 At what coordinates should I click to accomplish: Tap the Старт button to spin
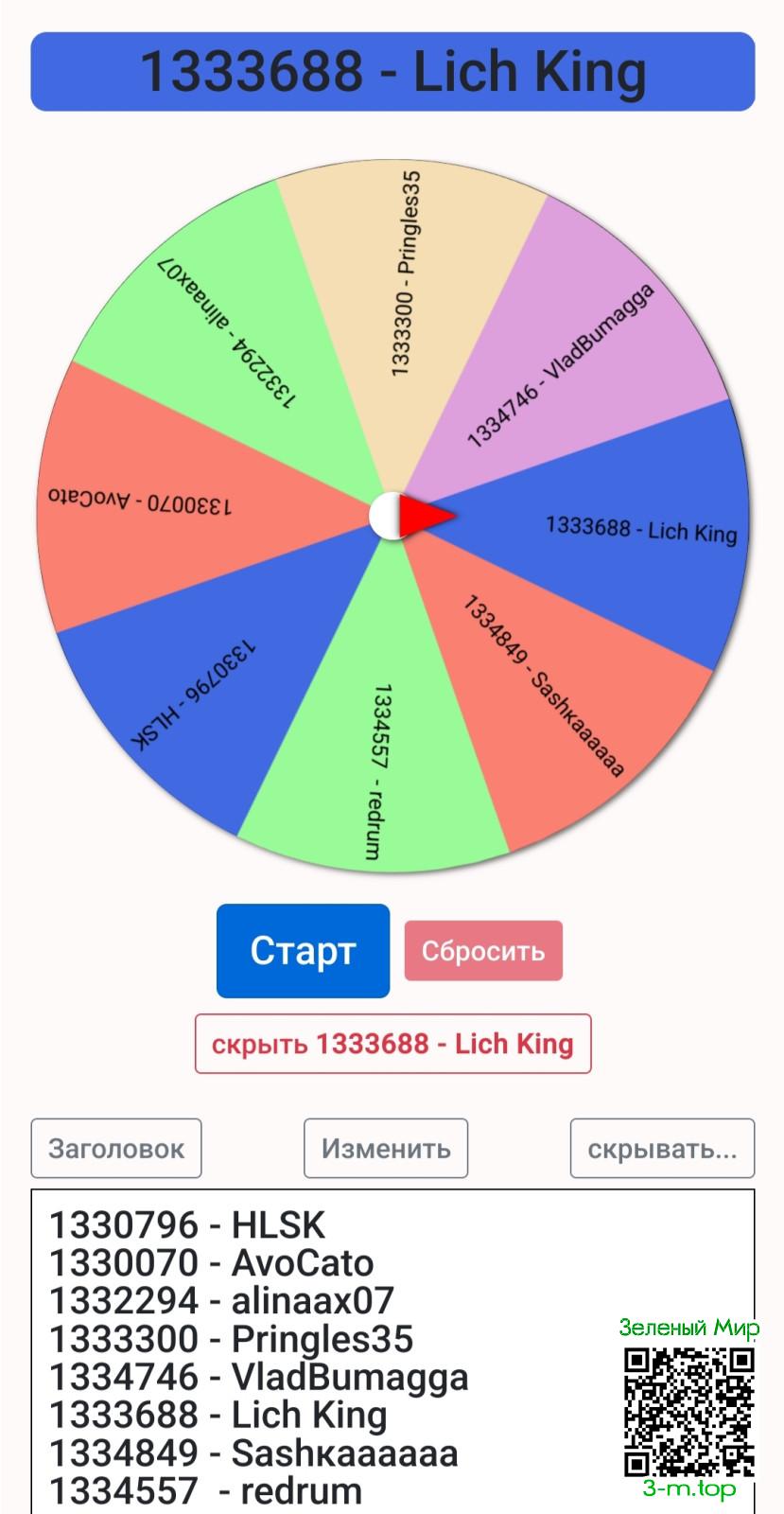[x=303, y=951]
